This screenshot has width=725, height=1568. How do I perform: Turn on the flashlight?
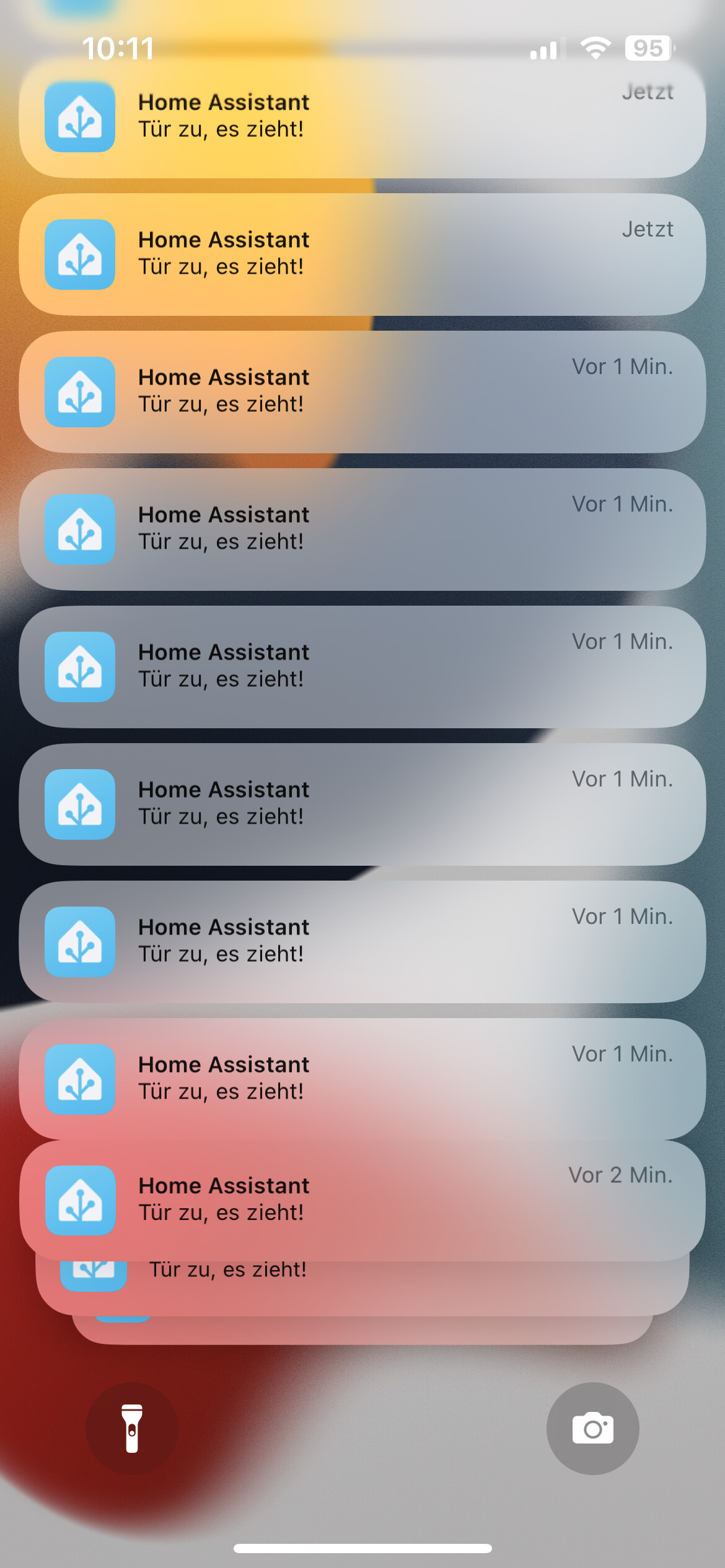click(132, 1428)
